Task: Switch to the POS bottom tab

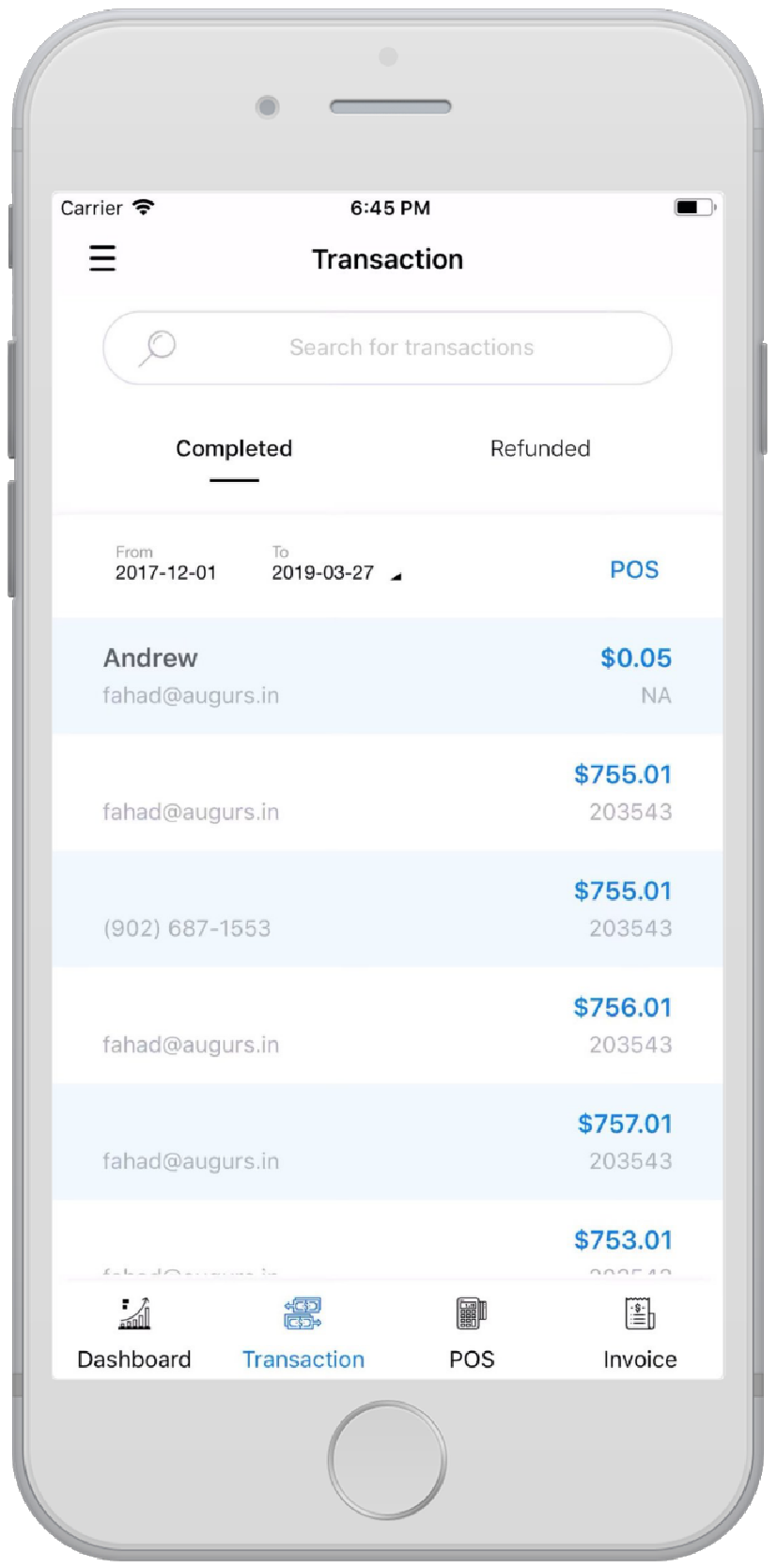Action: pyautogui.click(x=472, y=1332)
